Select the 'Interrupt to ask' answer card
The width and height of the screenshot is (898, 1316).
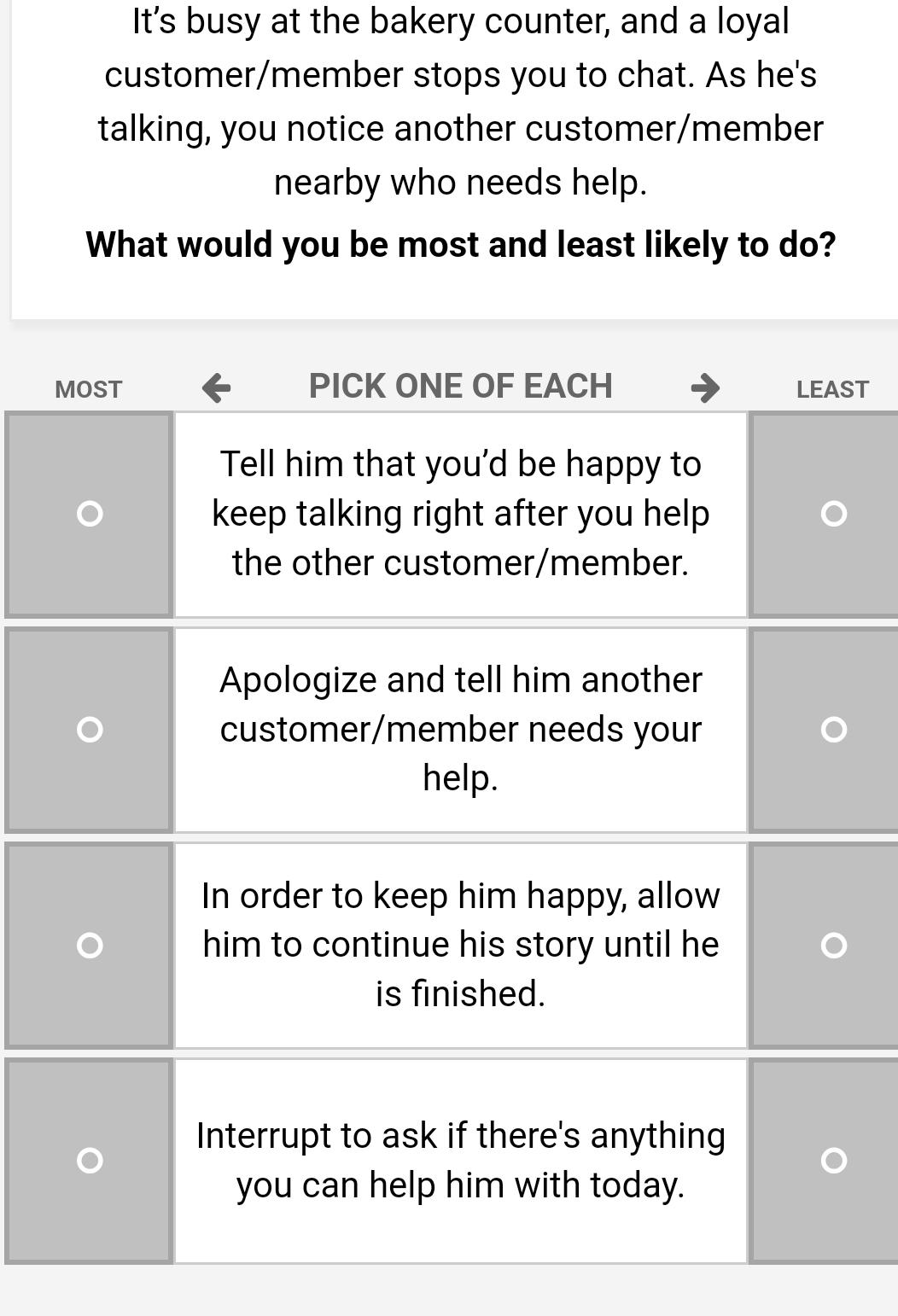pos(461,1161)
